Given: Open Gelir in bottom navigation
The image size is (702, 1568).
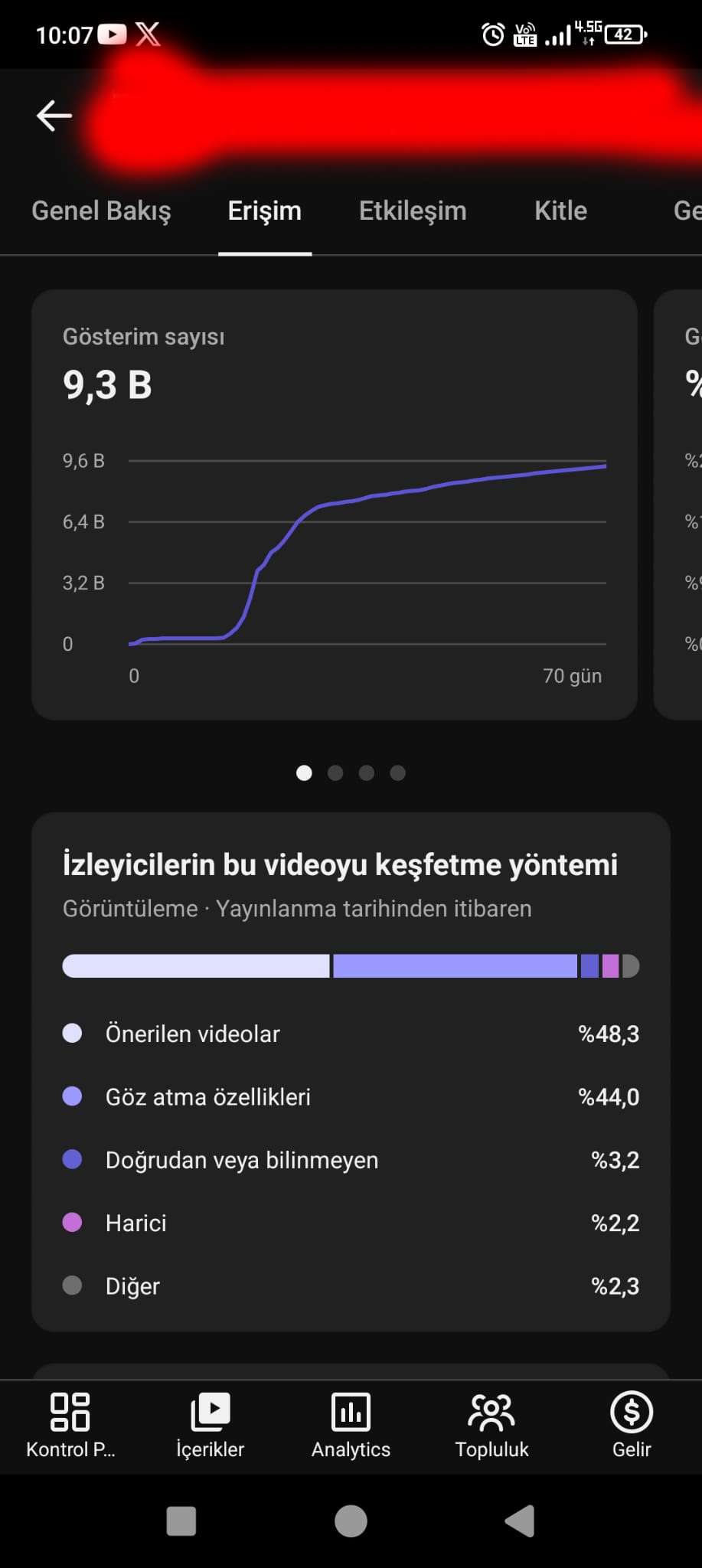Looking at the screenshot, I should [x=632, y=1426].
